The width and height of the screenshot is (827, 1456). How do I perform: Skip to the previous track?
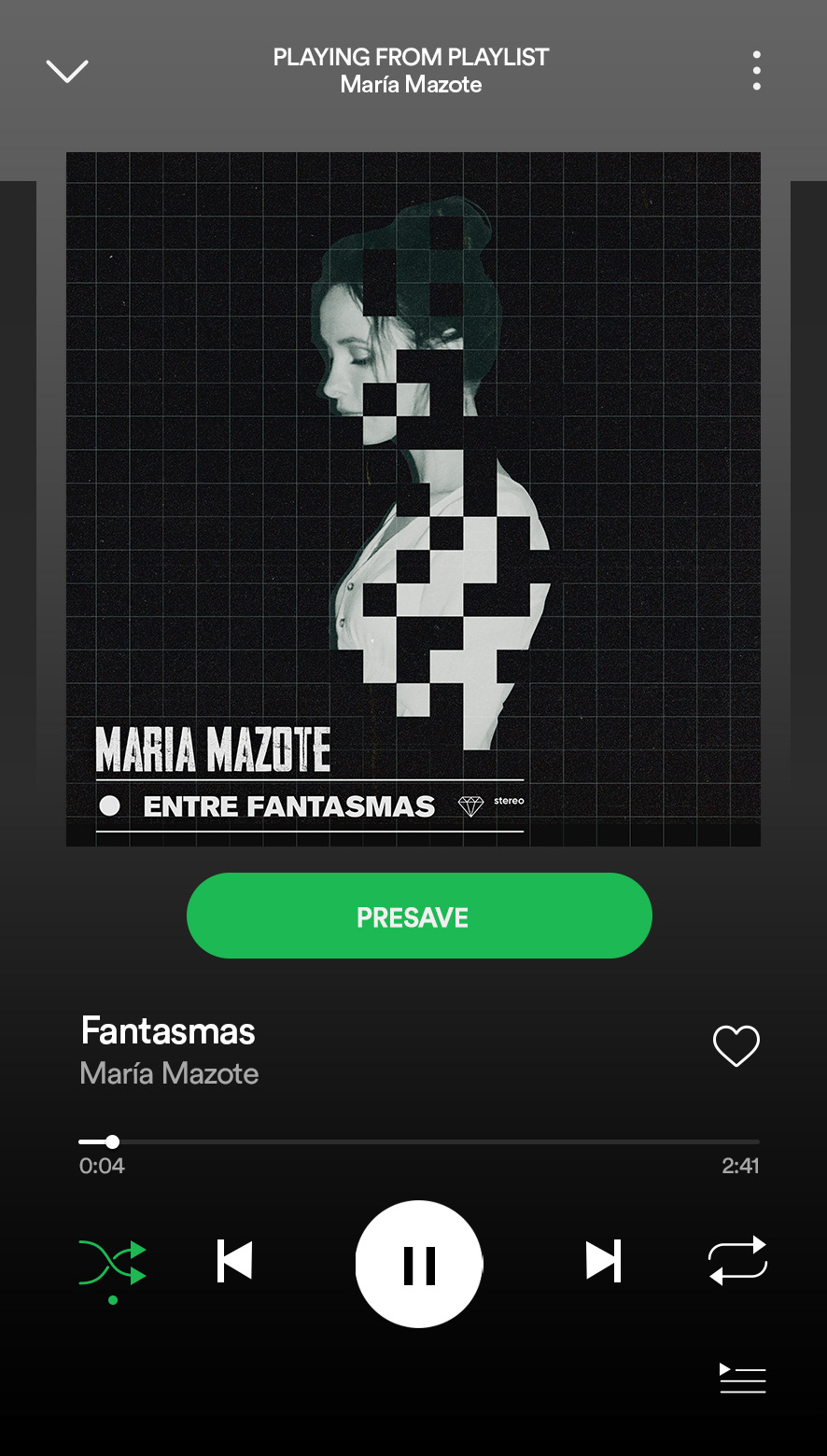234,1262
